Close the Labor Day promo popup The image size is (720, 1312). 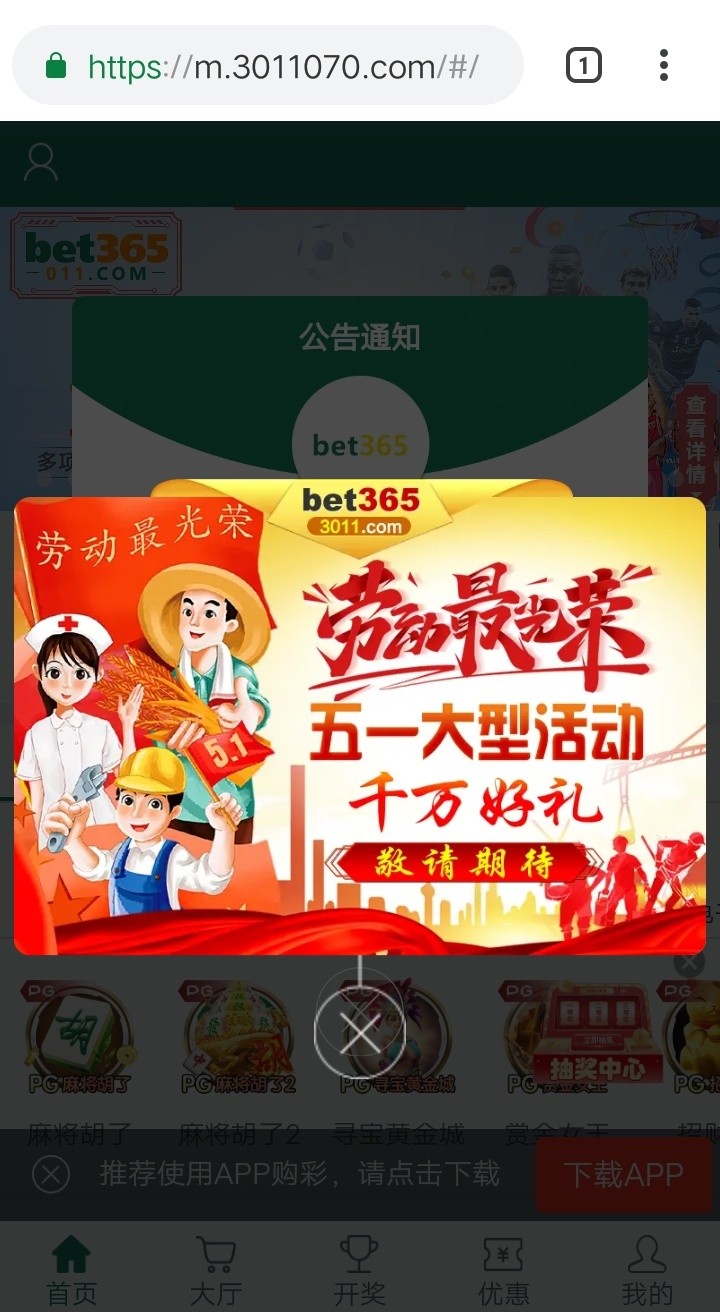tap(359, 1034)
